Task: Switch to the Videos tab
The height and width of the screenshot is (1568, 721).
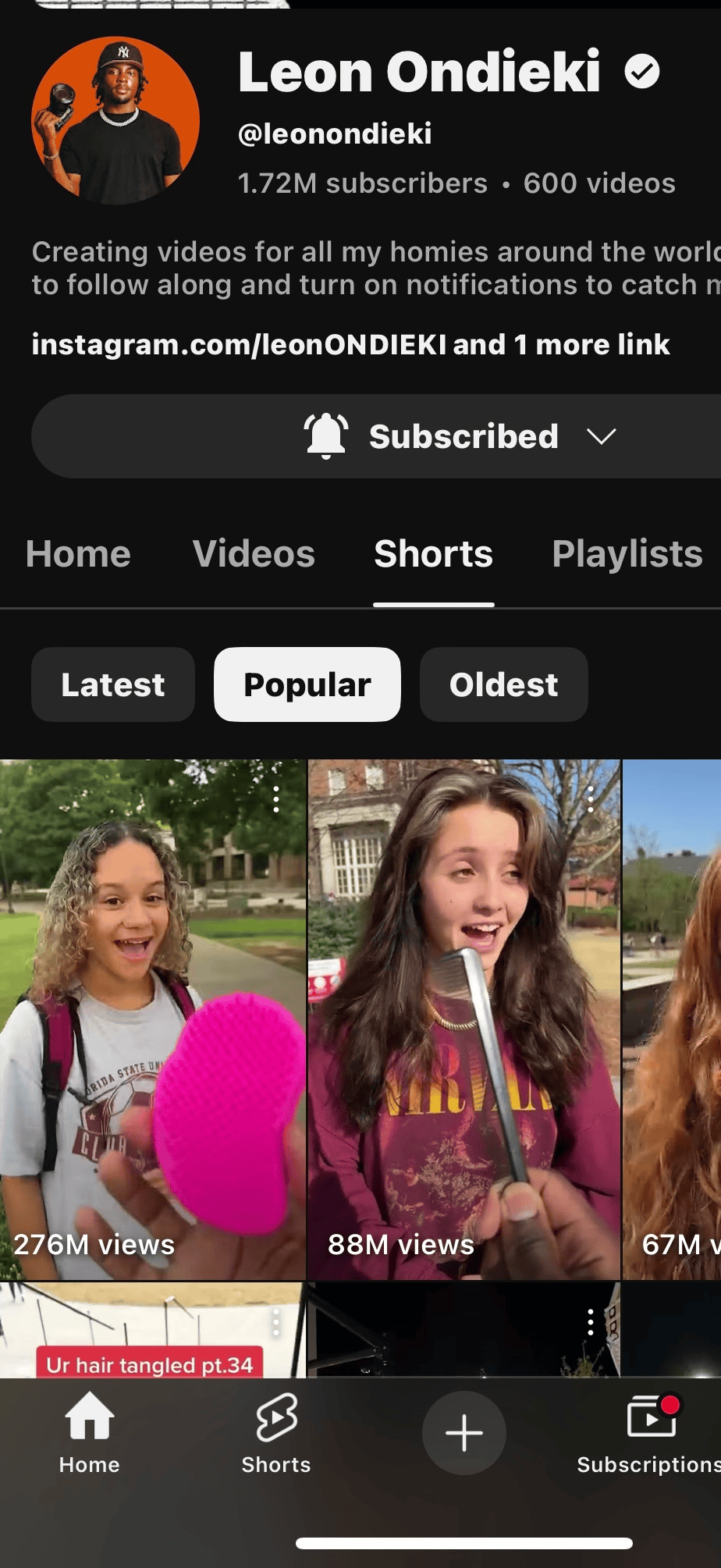Action: tap(254, 554)
